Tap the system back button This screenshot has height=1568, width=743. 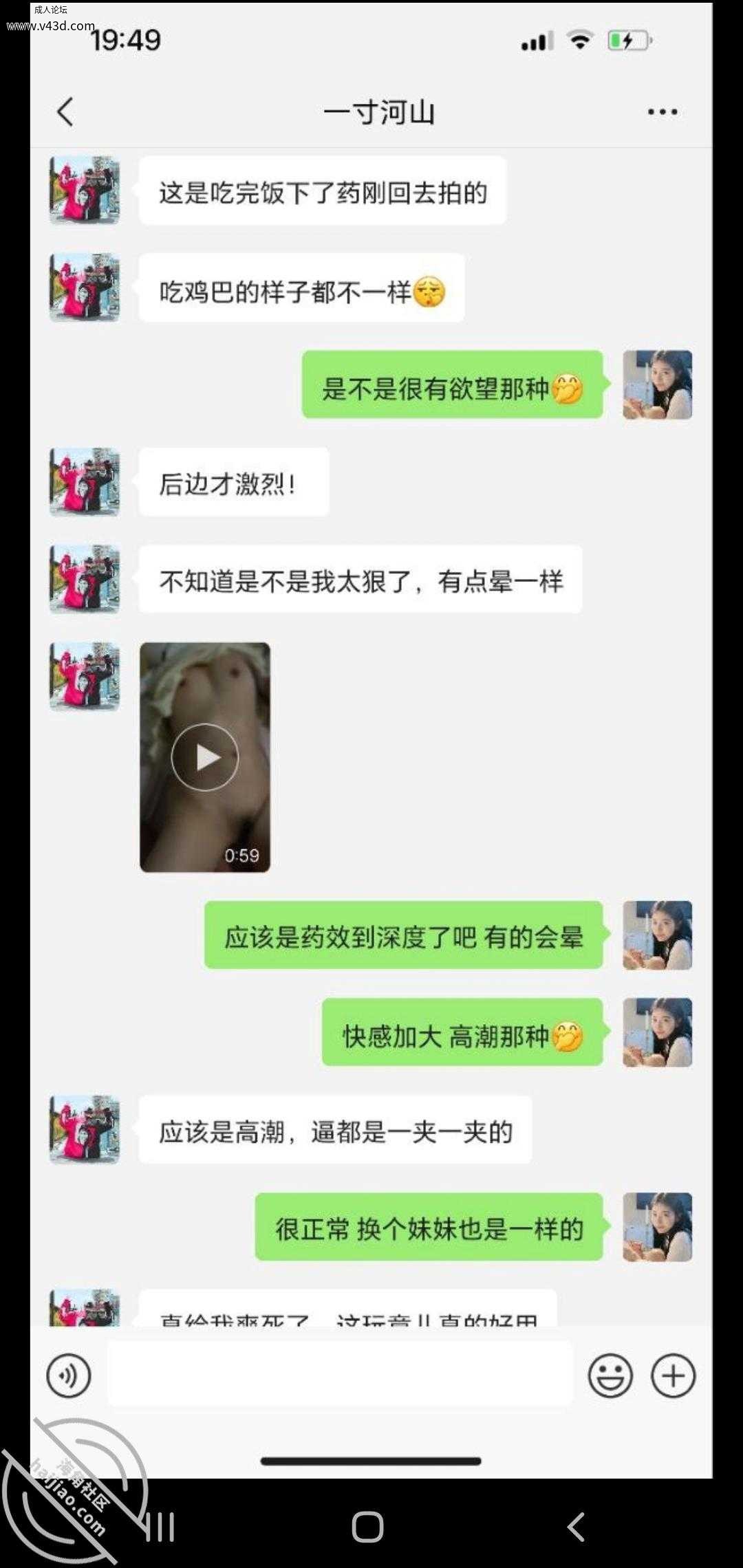[577, 1527]
